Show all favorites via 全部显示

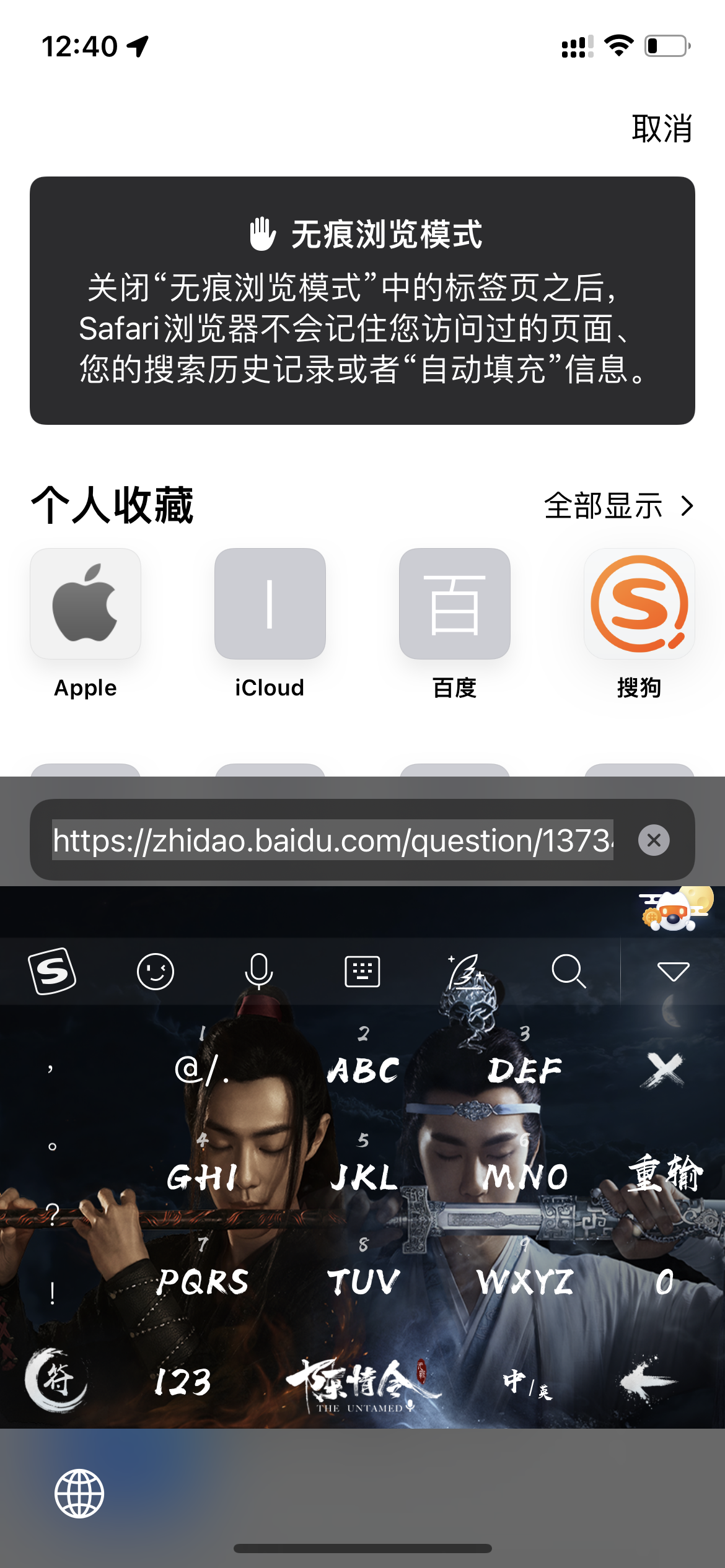pyautogui.click(x=618, y=506)
